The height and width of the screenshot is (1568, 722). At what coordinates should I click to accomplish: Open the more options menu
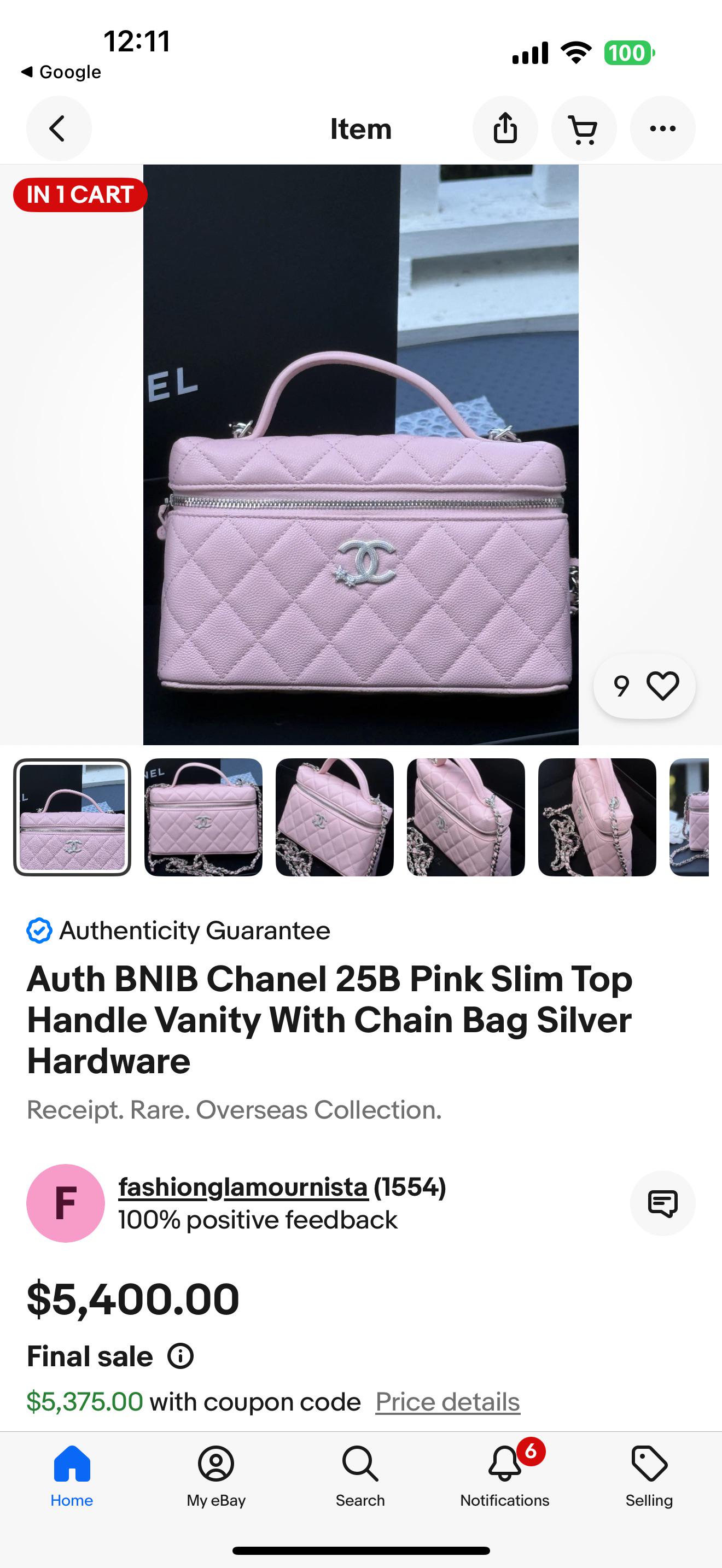pyautogui.click(x=663, y=128)
